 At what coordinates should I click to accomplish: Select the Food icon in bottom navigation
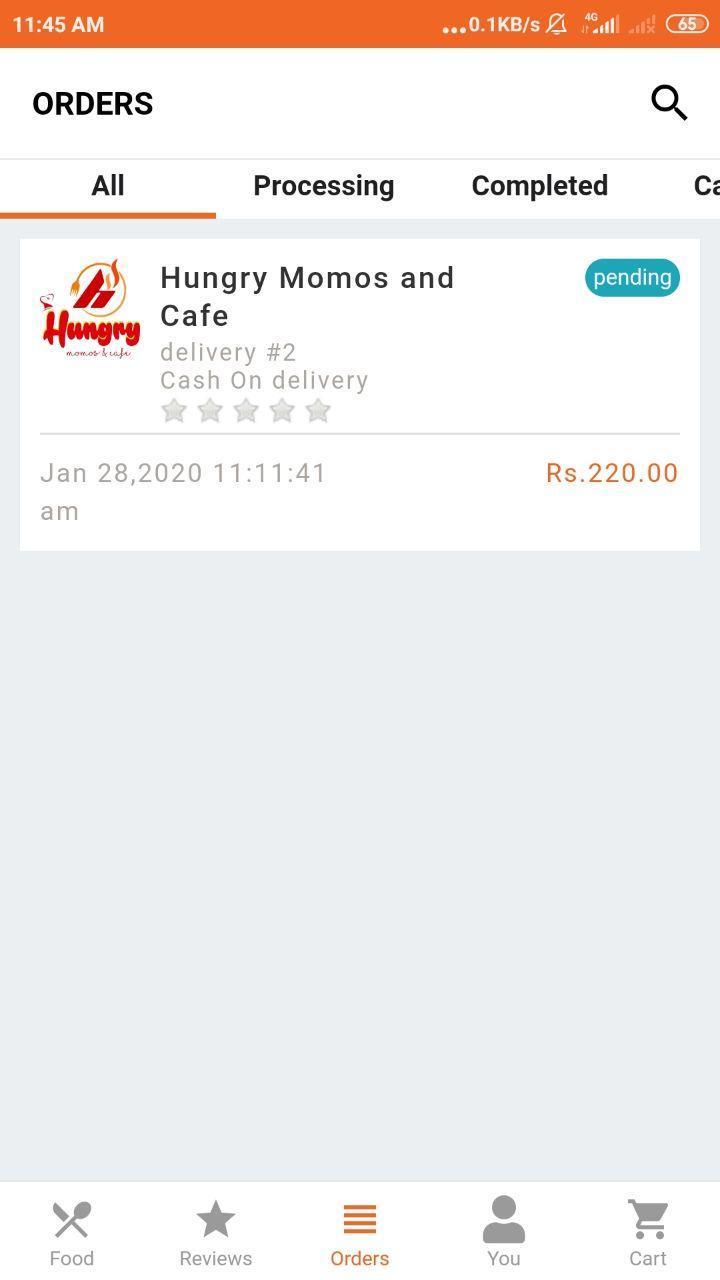(71, 1230)
